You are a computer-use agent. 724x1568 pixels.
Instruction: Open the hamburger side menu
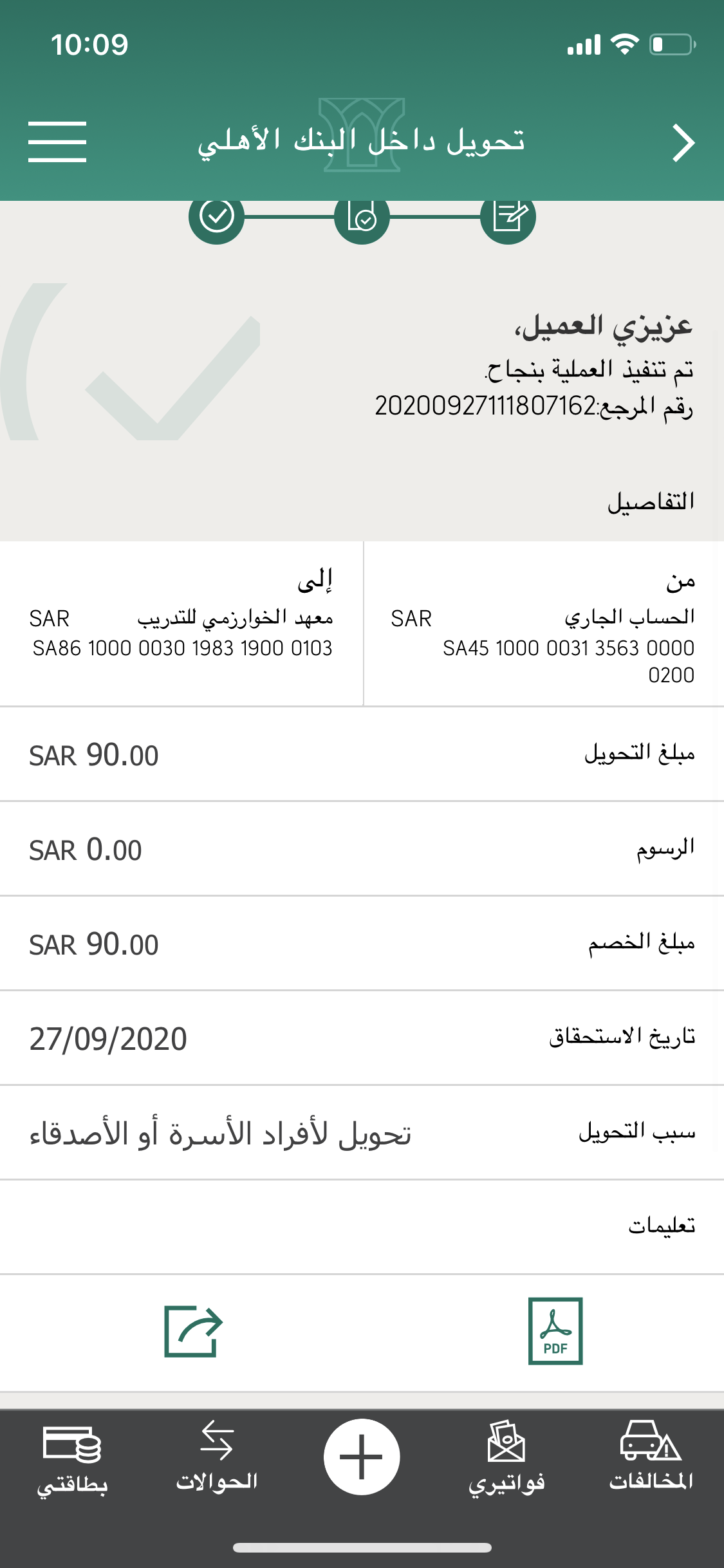57,142
